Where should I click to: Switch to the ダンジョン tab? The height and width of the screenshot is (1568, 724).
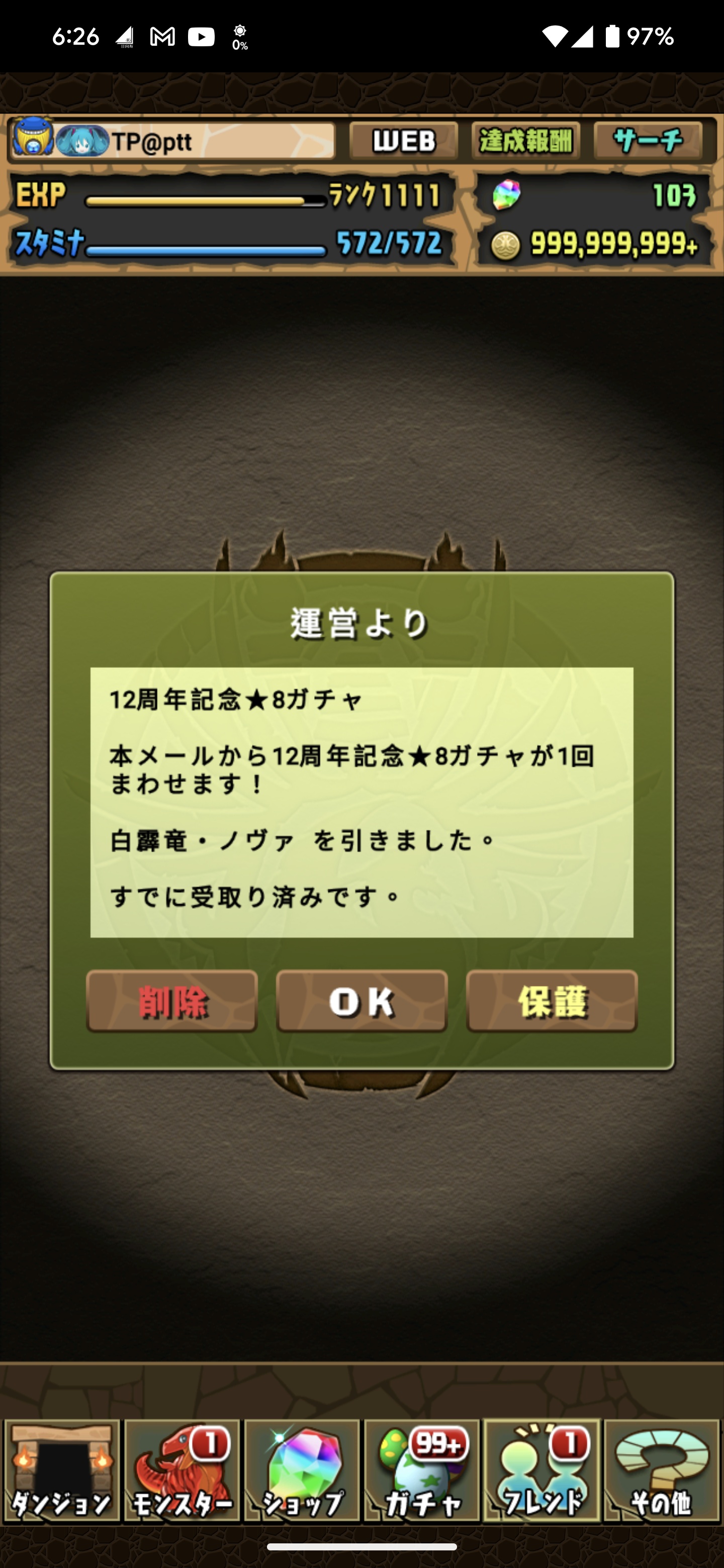click(x=61, y=1471)
